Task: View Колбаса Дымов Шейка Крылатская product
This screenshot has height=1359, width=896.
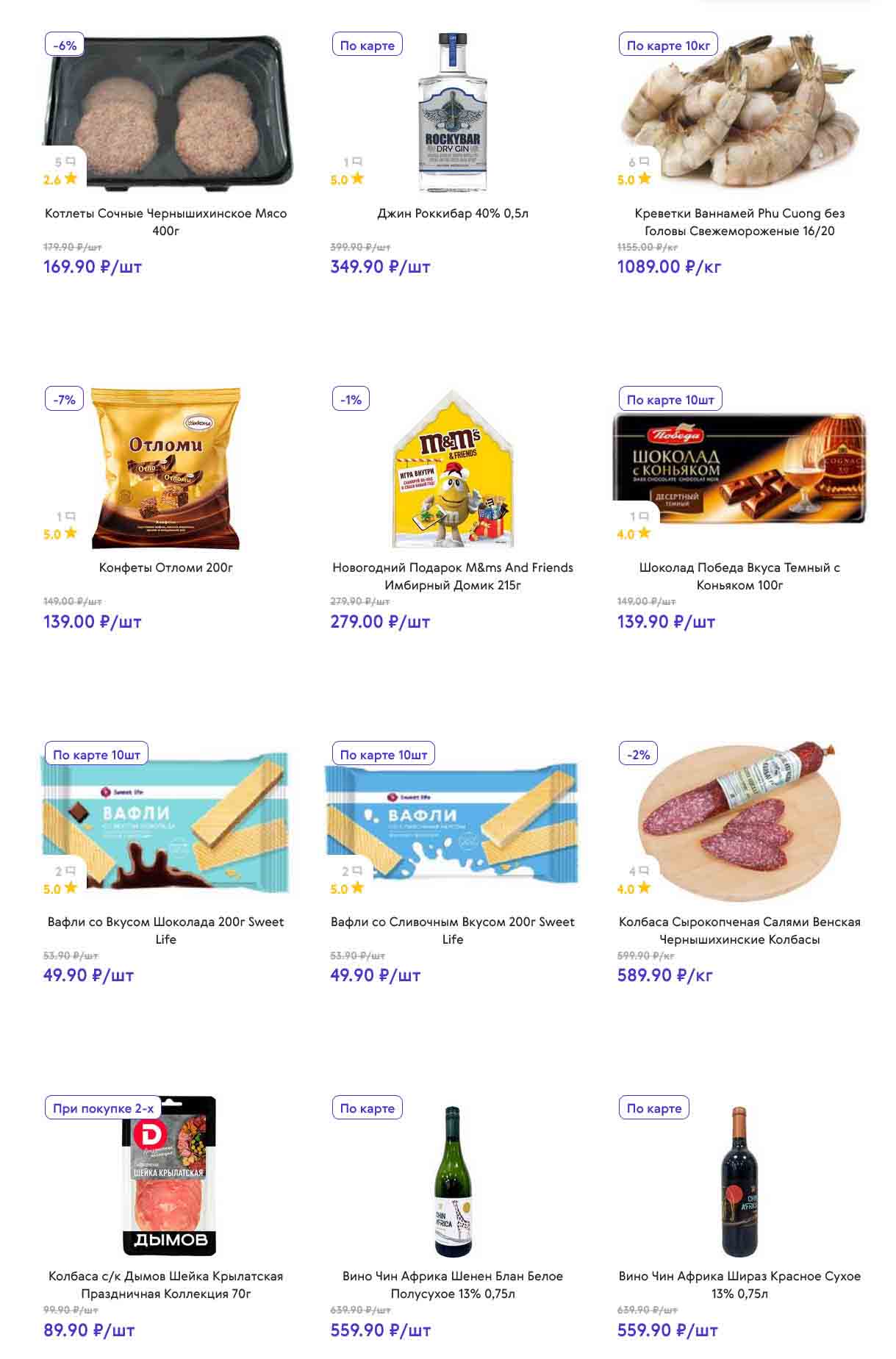Action: tap(165, 1284)
